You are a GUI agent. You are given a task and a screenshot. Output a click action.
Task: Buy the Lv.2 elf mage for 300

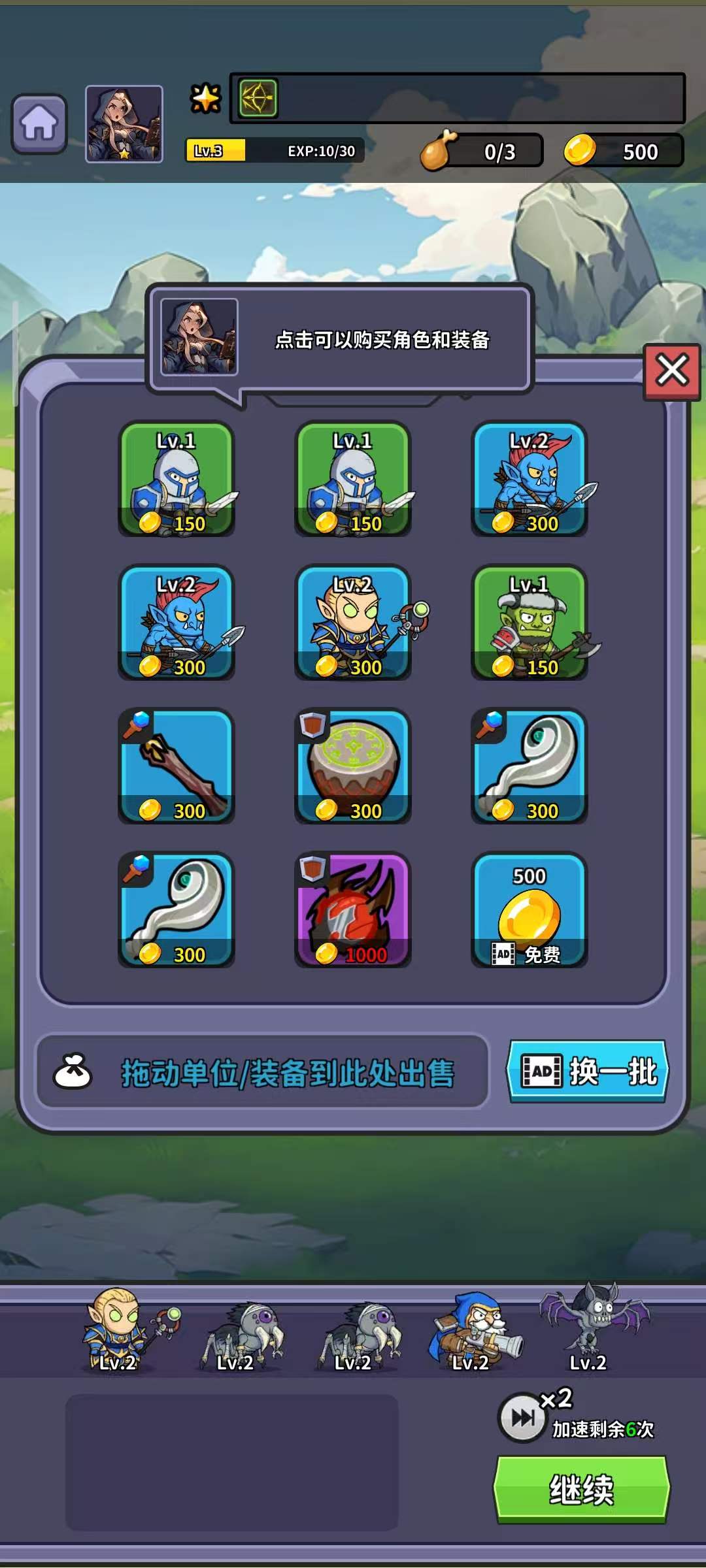click(353, 622)
